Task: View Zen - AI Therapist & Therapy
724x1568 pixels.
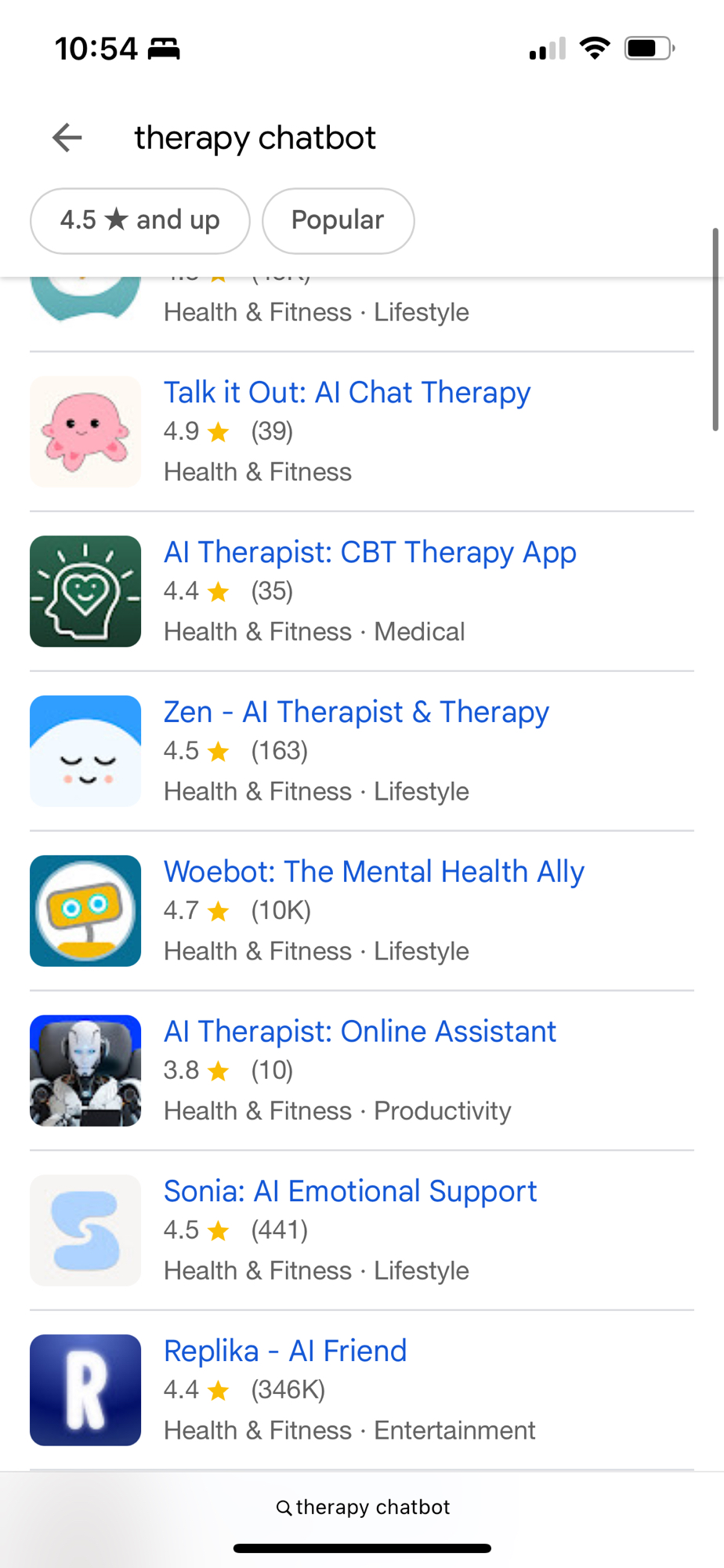Action: (x=356, y=713)
